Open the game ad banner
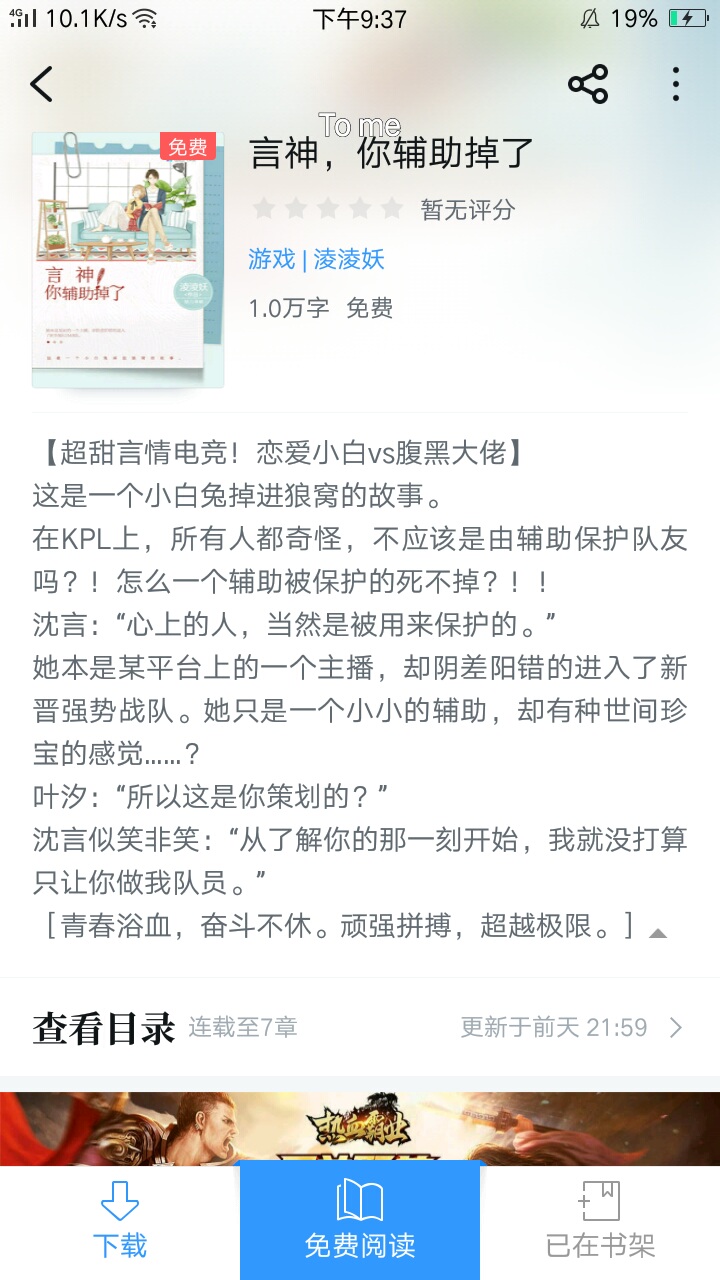 360,1125
